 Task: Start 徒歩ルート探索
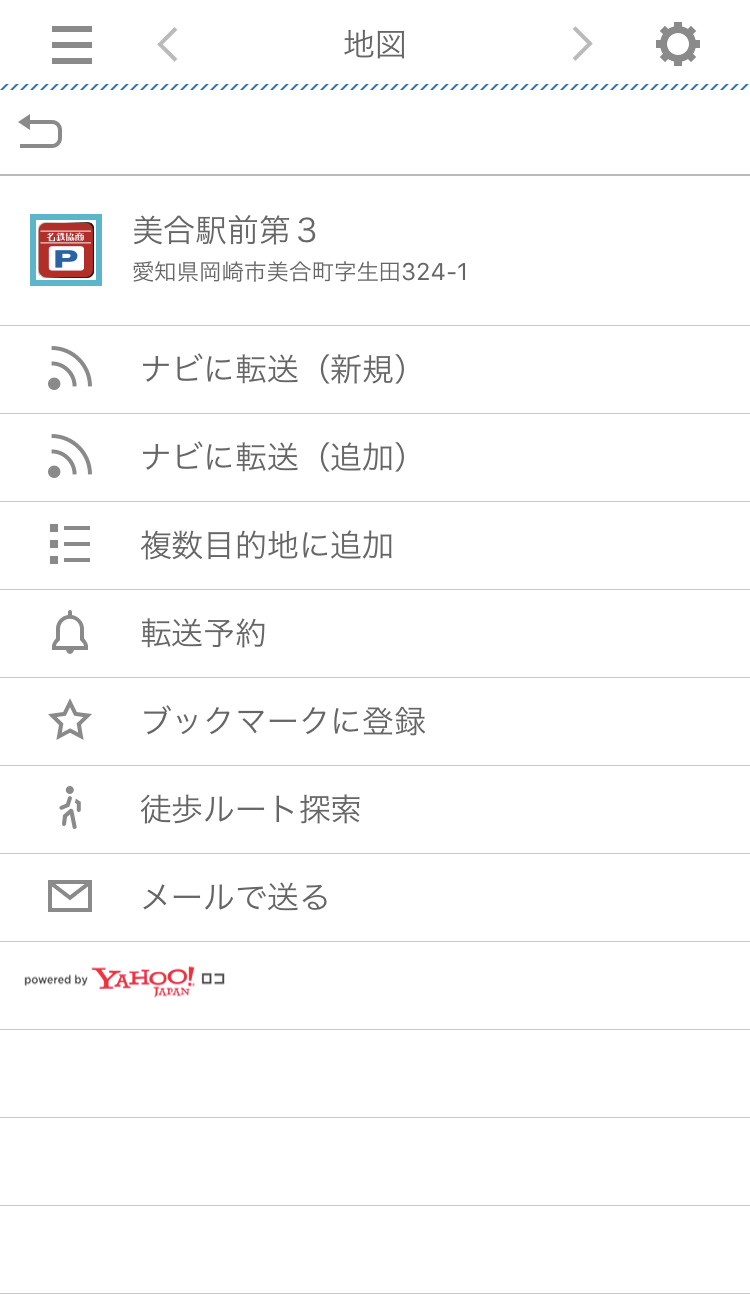251,810
